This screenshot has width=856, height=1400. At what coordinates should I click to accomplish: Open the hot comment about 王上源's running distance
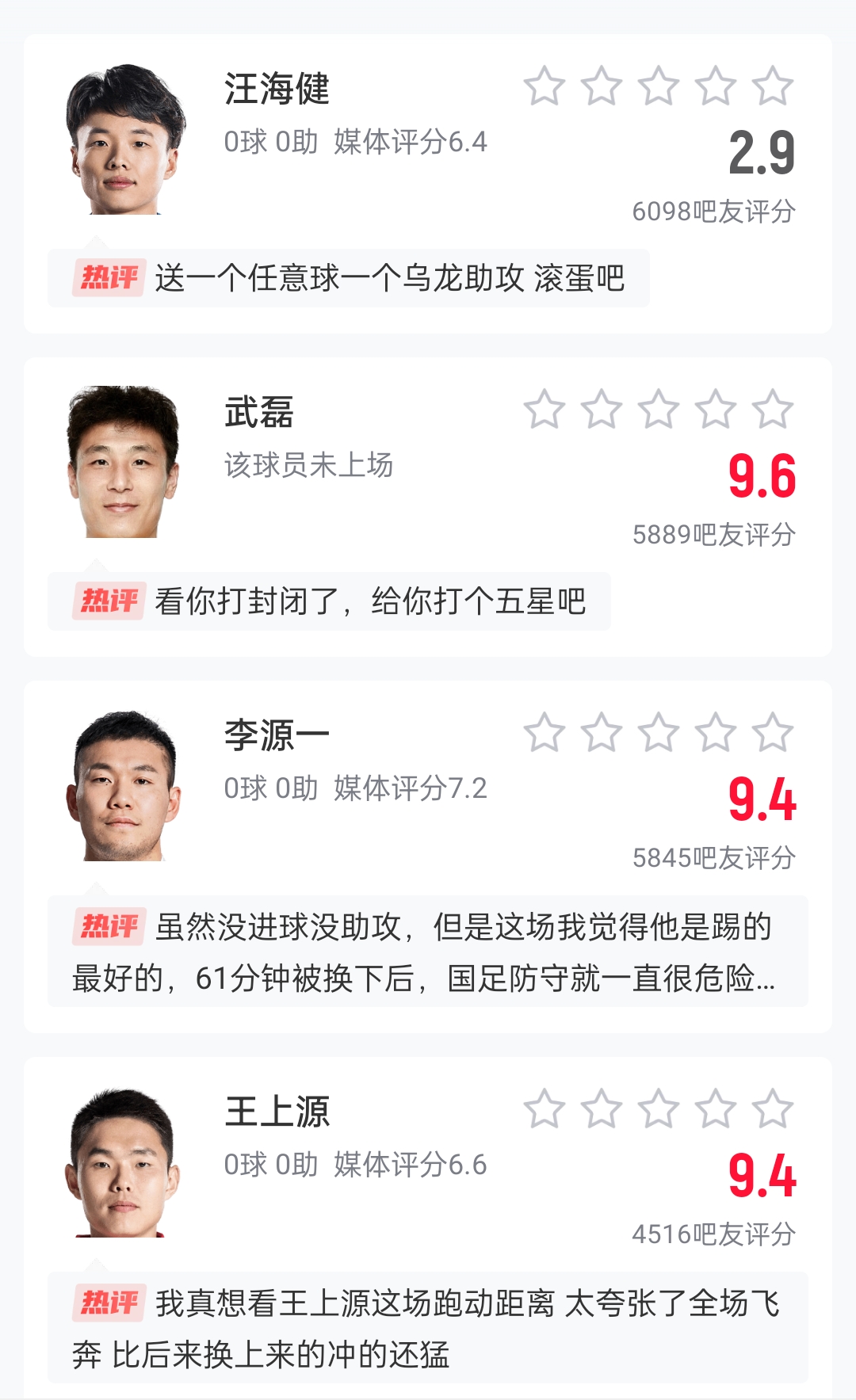pyautogui.click(x=428, y=1328)
